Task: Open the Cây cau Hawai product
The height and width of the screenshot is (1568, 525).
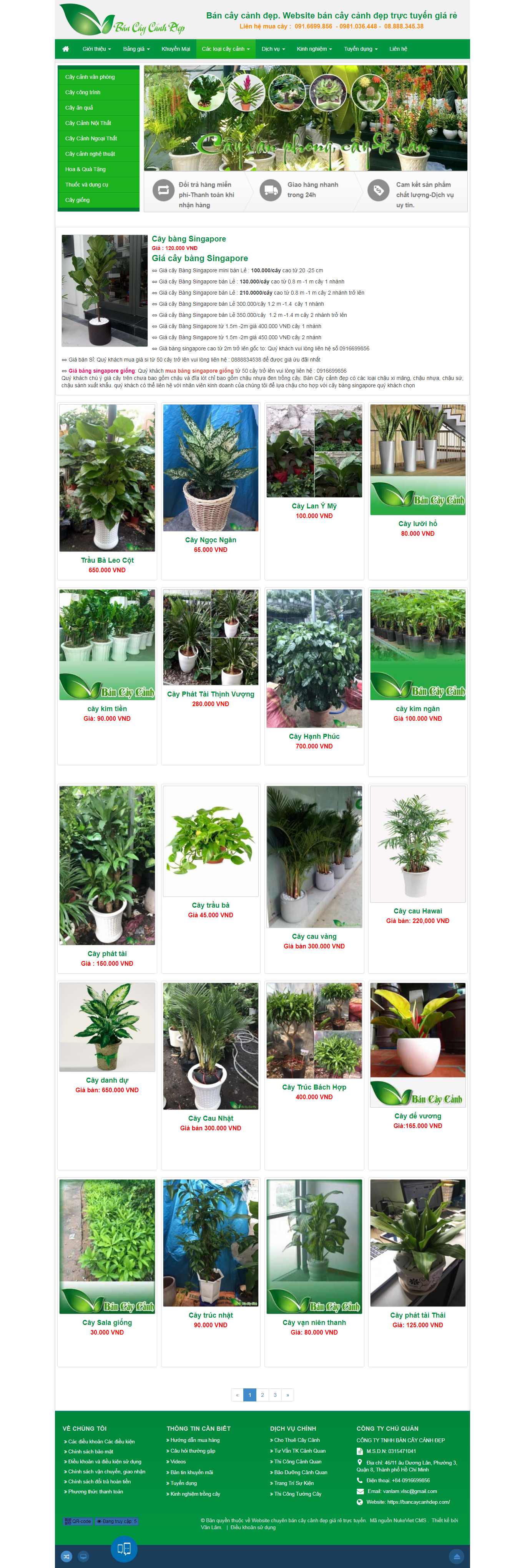Action: 417,911
